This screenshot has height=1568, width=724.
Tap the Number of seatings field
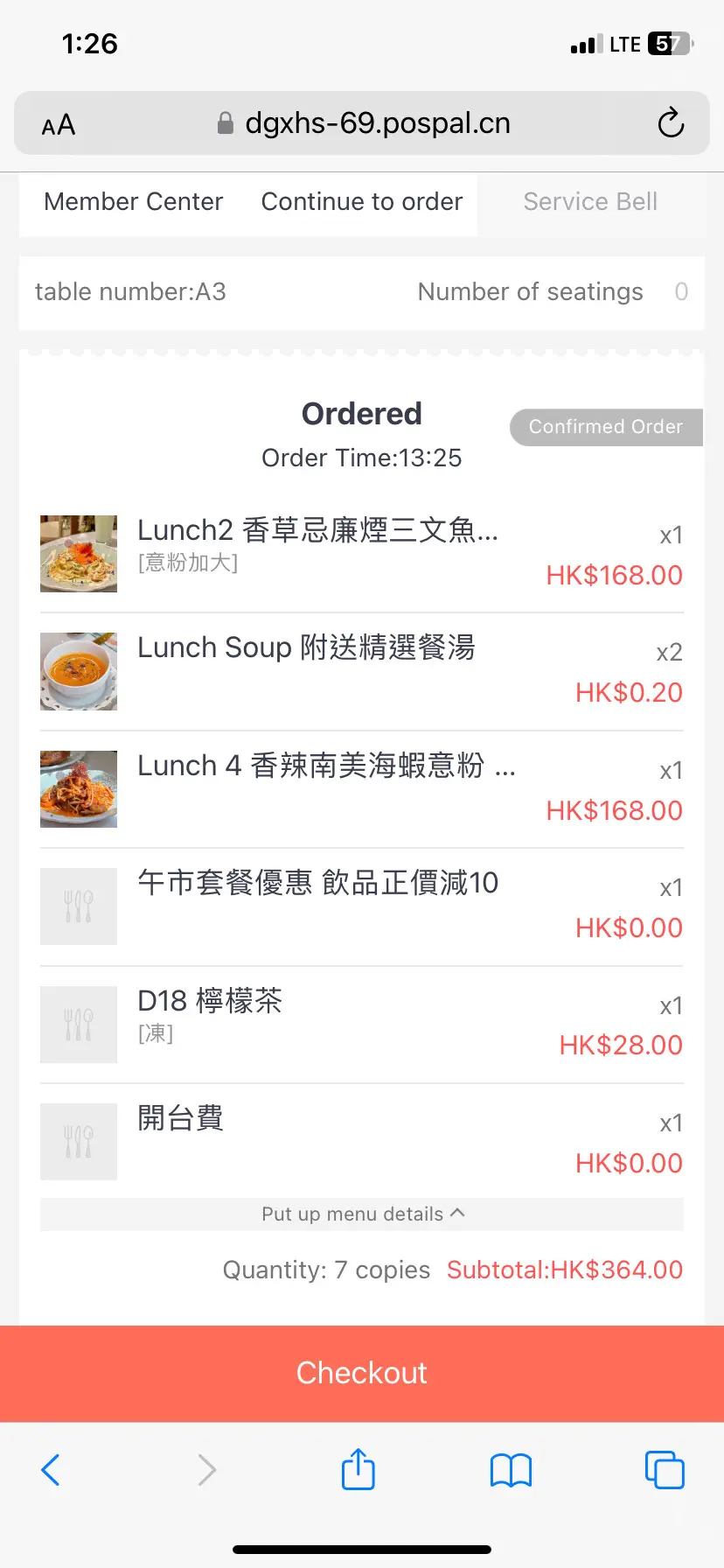[x=553, y=292]
